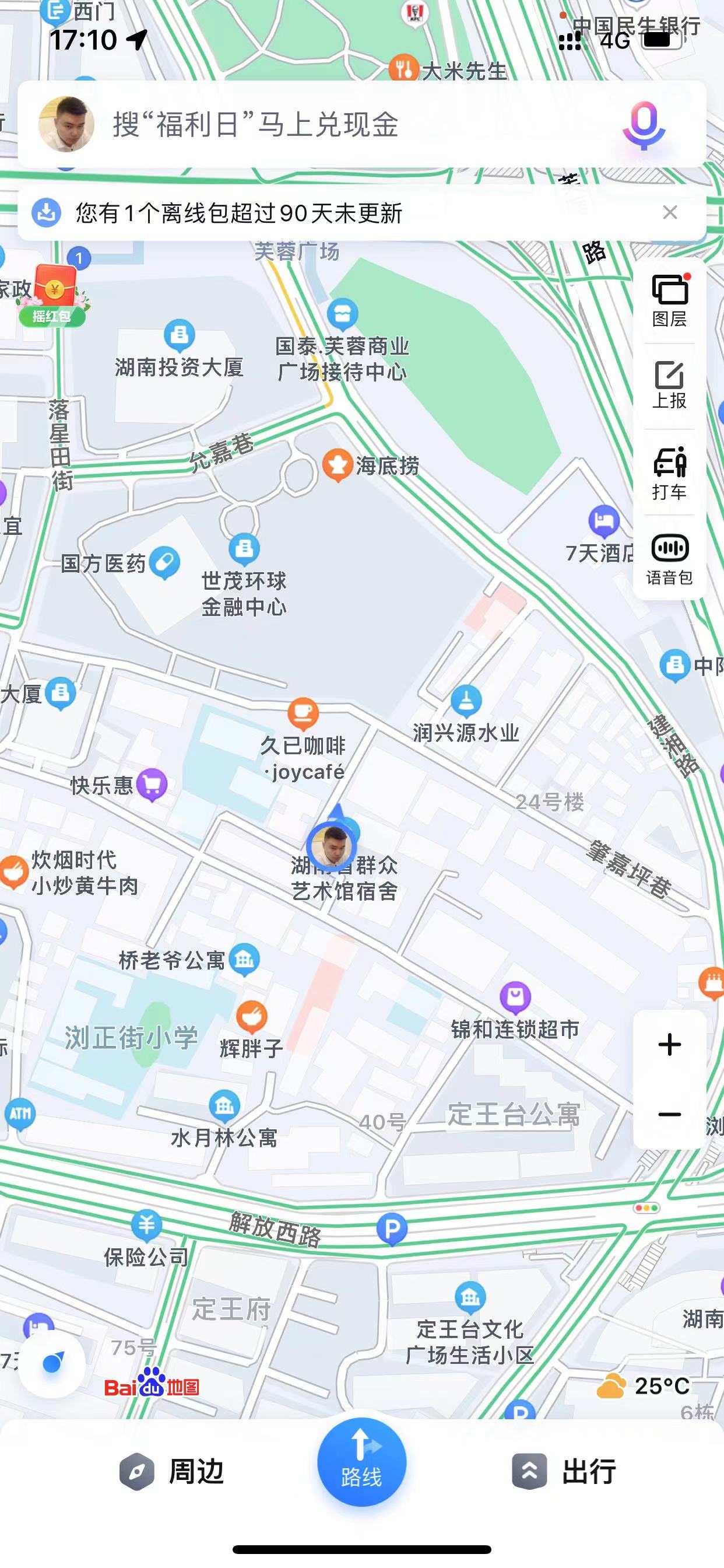
Task: Select the 海底捞 restaurant marker
Action: [338, 466]
